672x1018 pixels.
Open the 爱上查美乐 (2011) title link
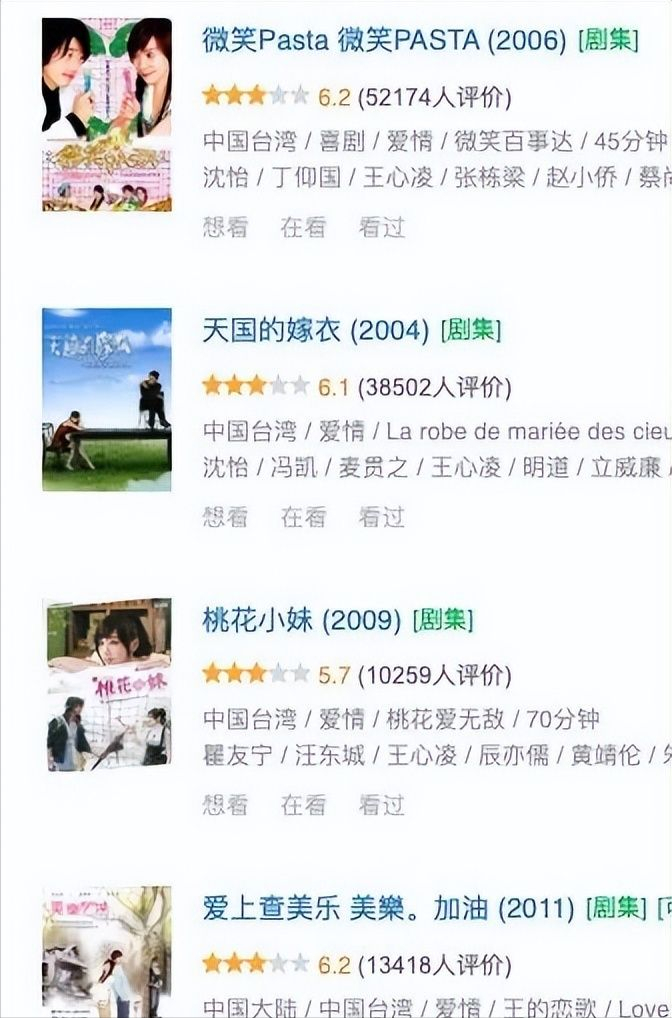point(388,909)
